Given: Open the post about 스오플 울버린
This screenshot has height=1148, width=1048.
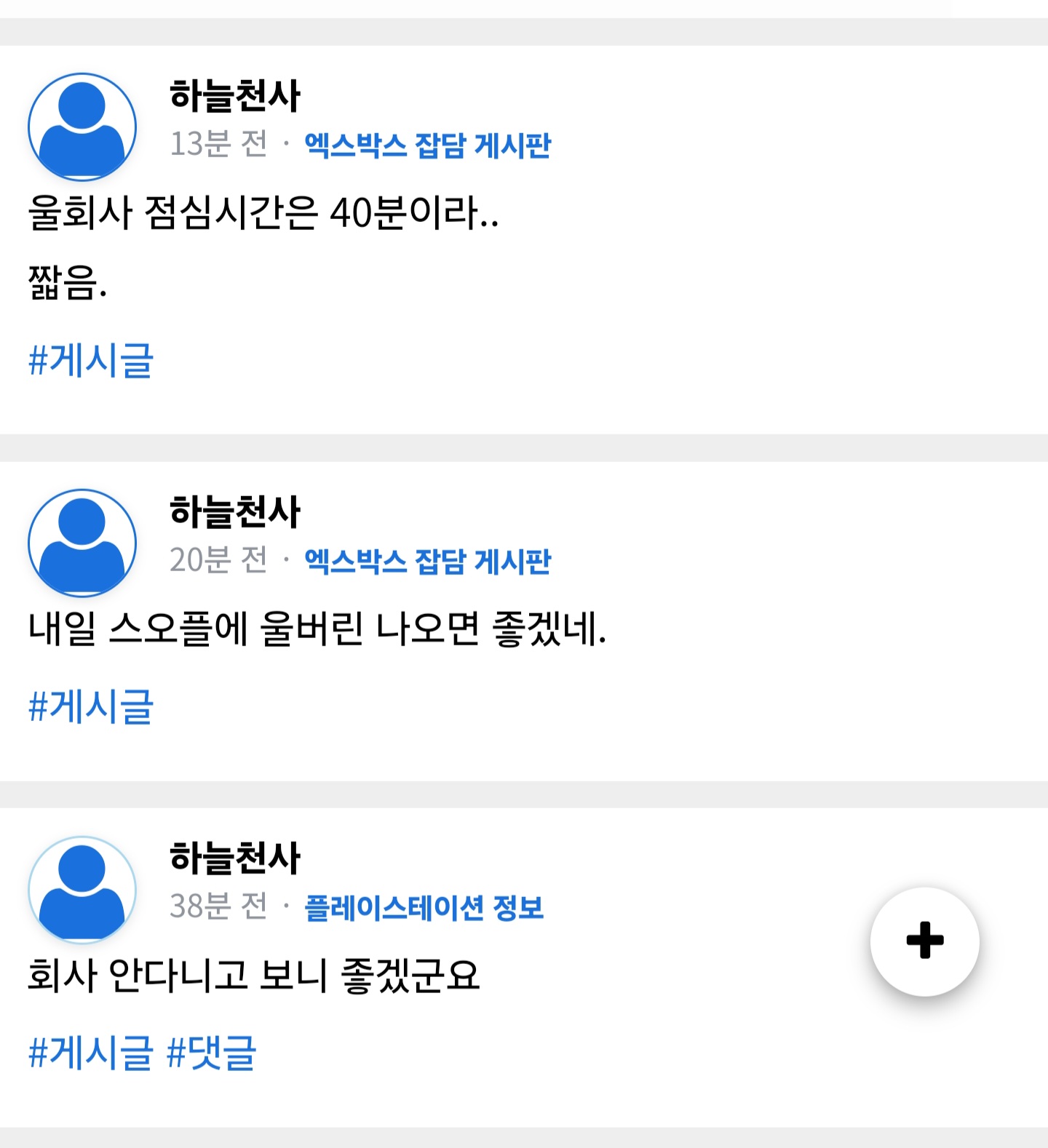Looking at the screenshot, I should 317,630.
